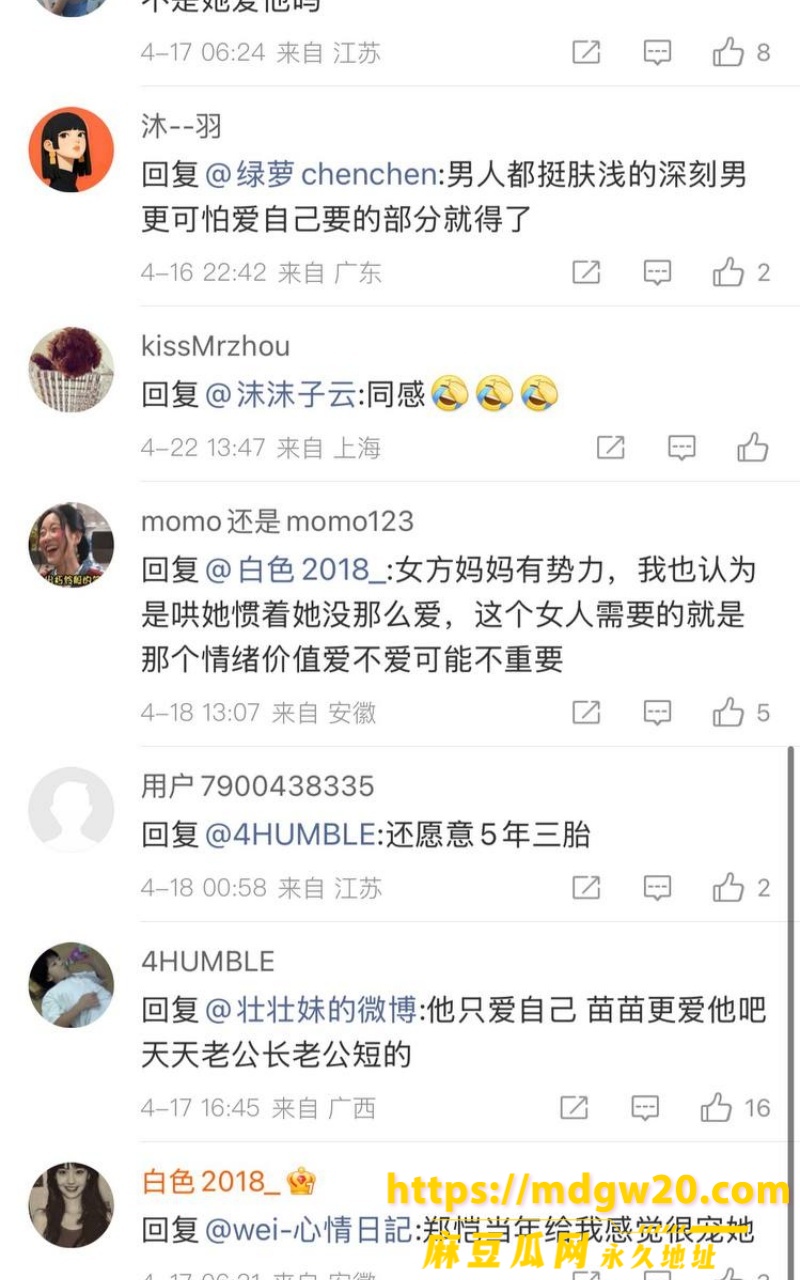Open the @4HUMBLE mention link
The image size is (800, 1280).
click(x=290, y=834)
